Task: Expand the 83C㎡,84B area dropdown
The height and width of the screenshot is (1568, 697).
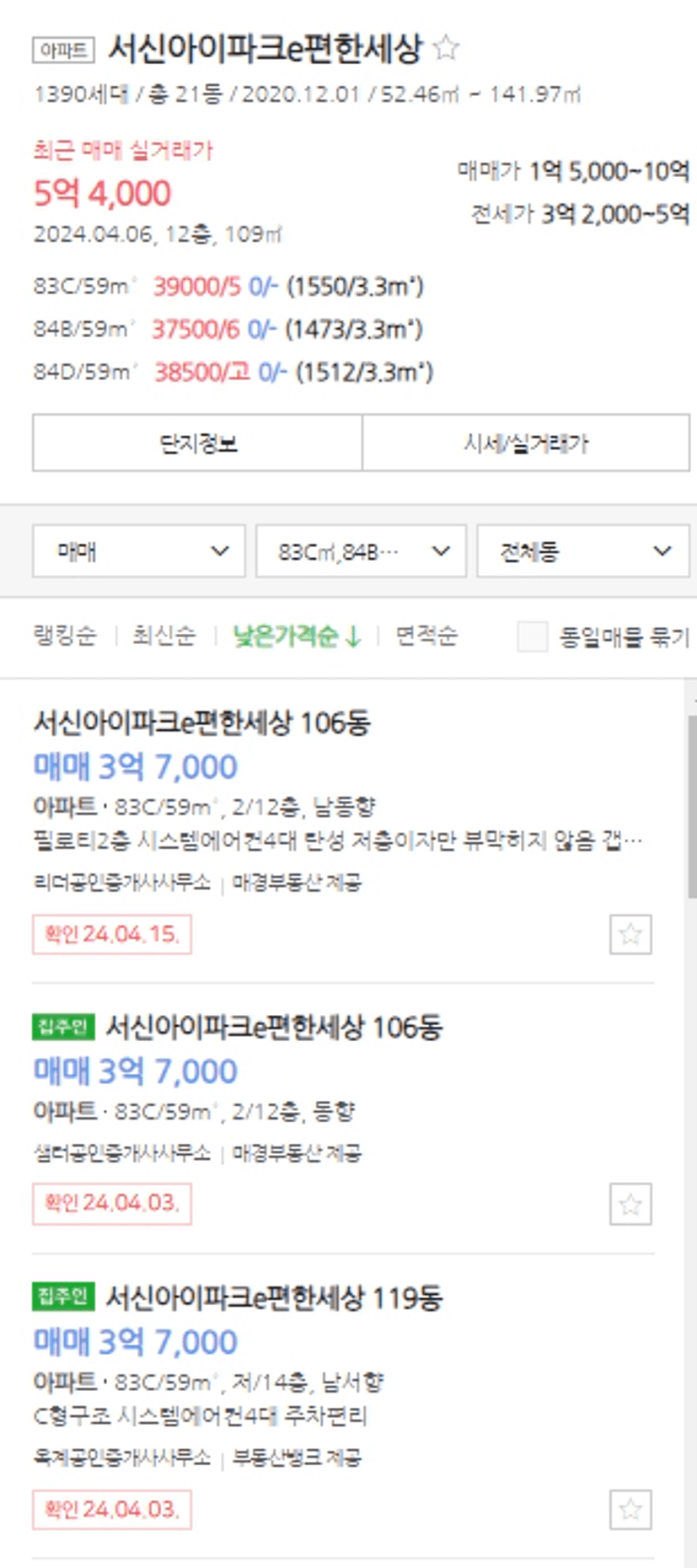Action: 361,551
